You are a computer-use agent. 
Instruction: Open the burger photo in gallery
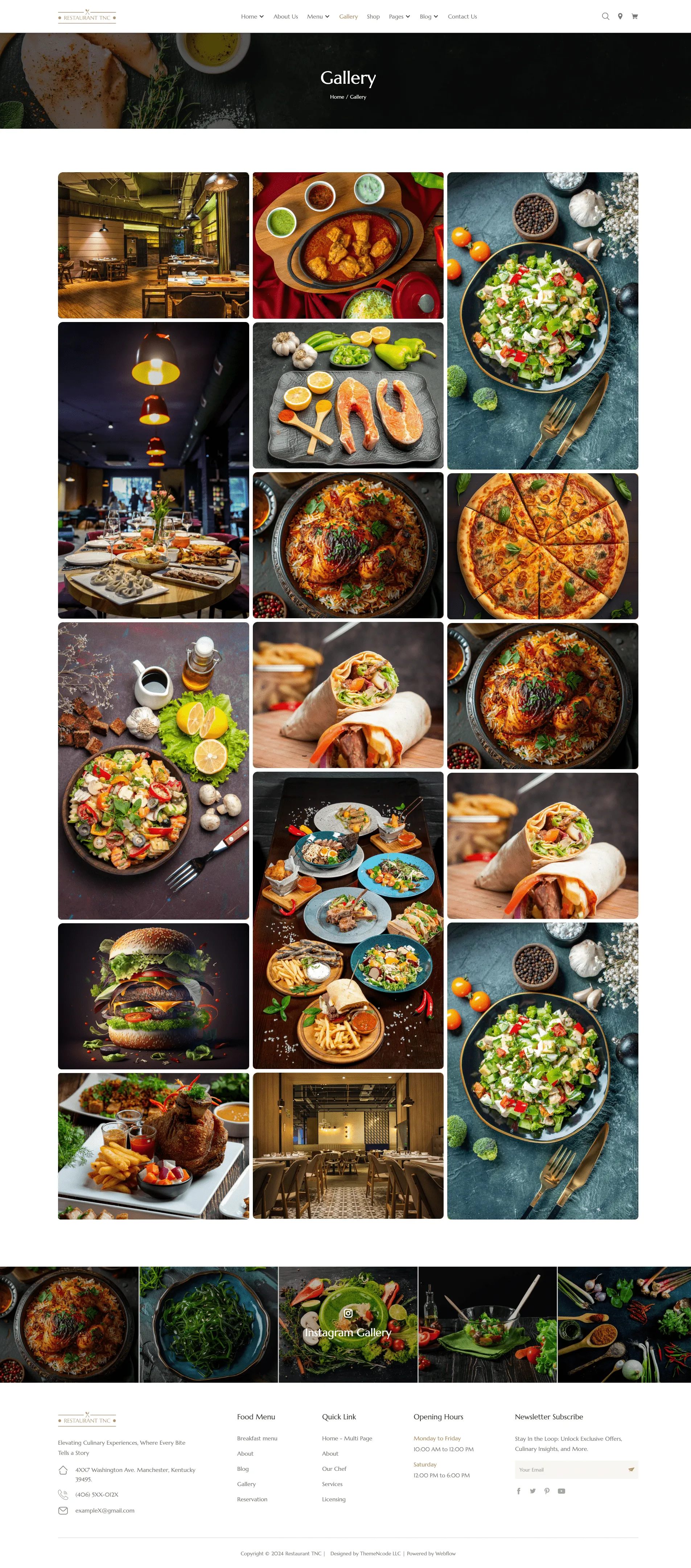(x=153, y=996)
